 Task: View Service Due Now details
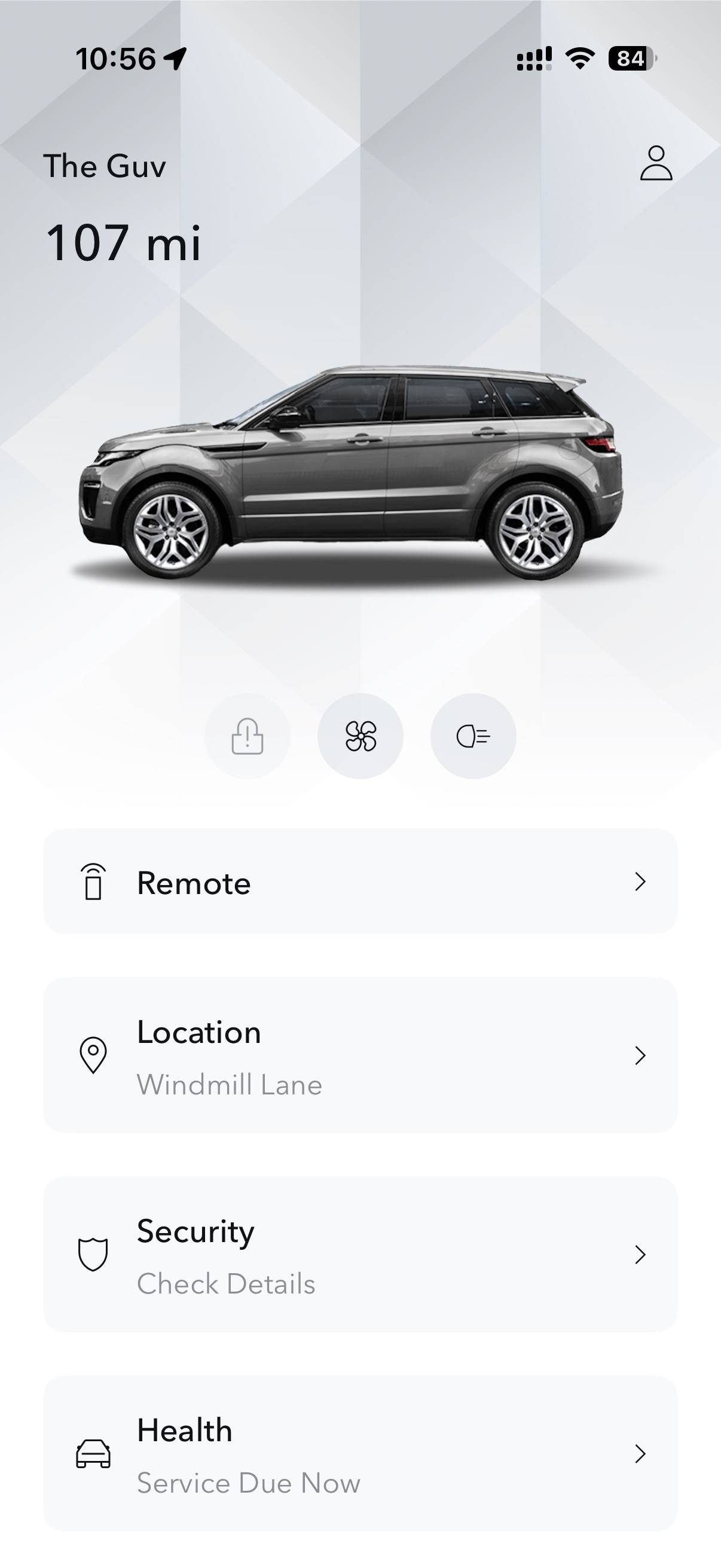[x=249, y=1484]
